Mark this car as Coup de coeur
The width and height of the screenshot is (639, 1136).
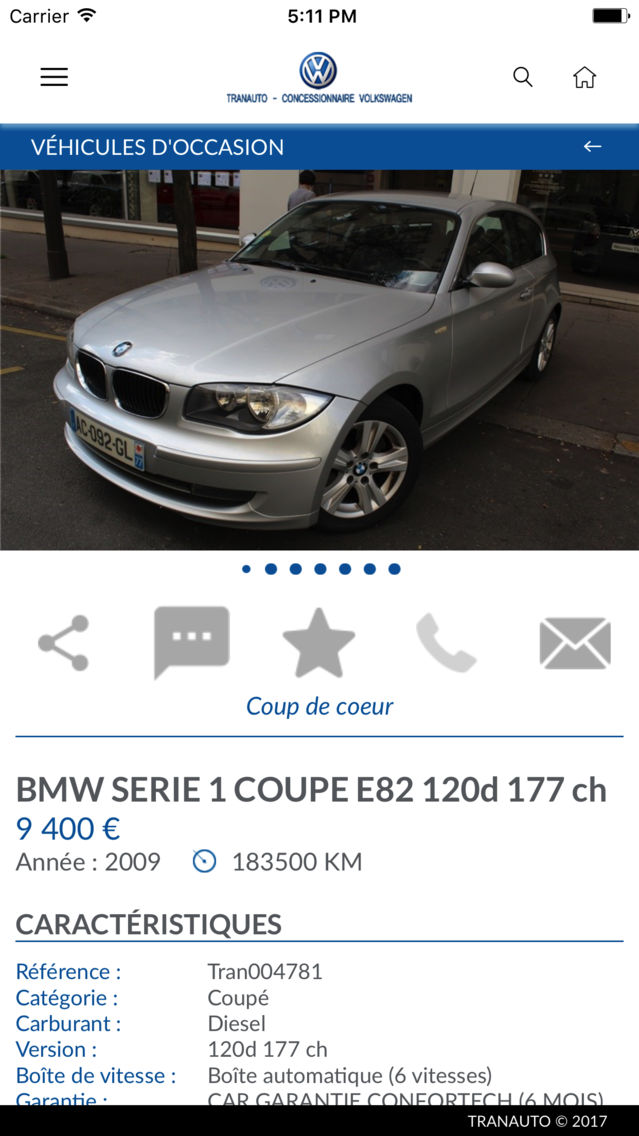[319, 643]
